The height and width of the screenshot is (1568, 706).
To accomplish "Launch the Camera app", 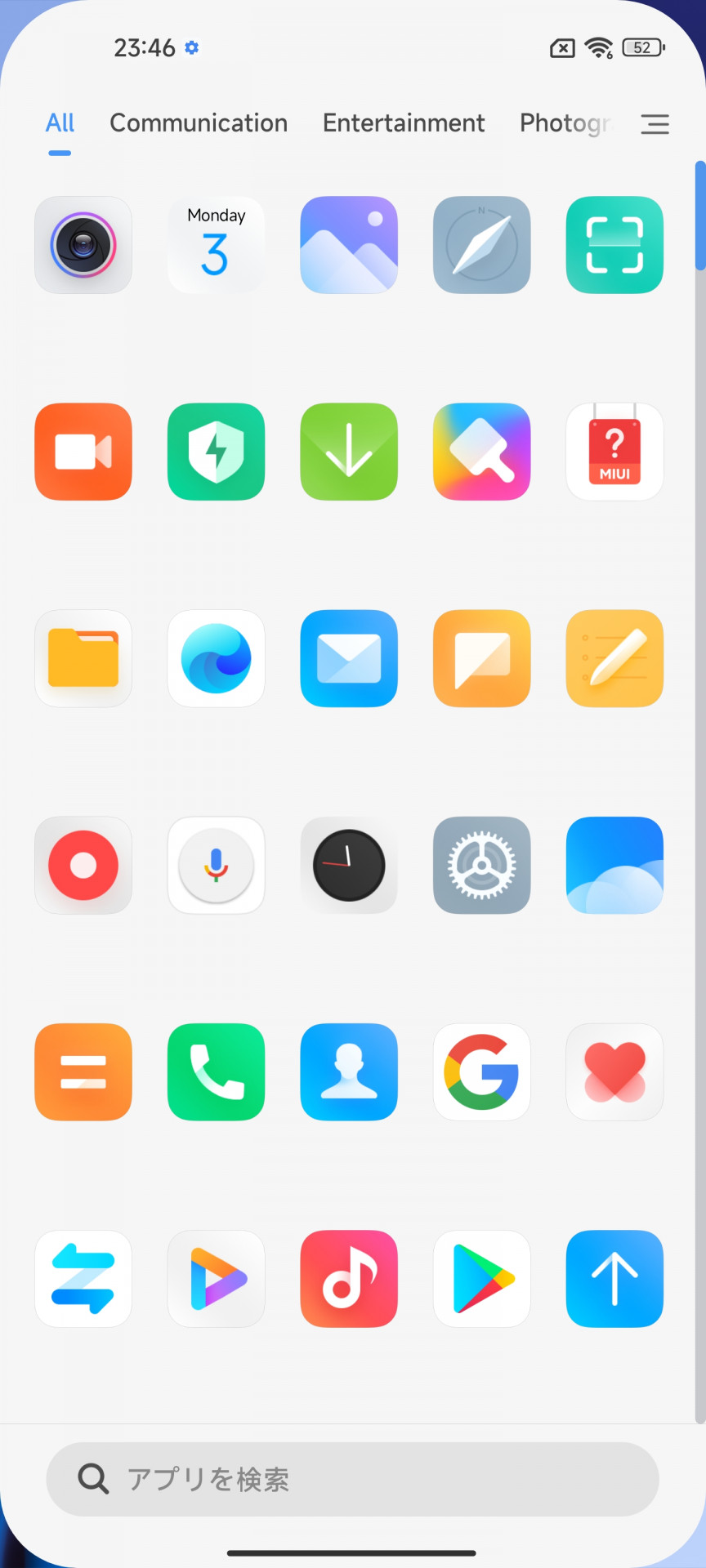I will point(83,245).
